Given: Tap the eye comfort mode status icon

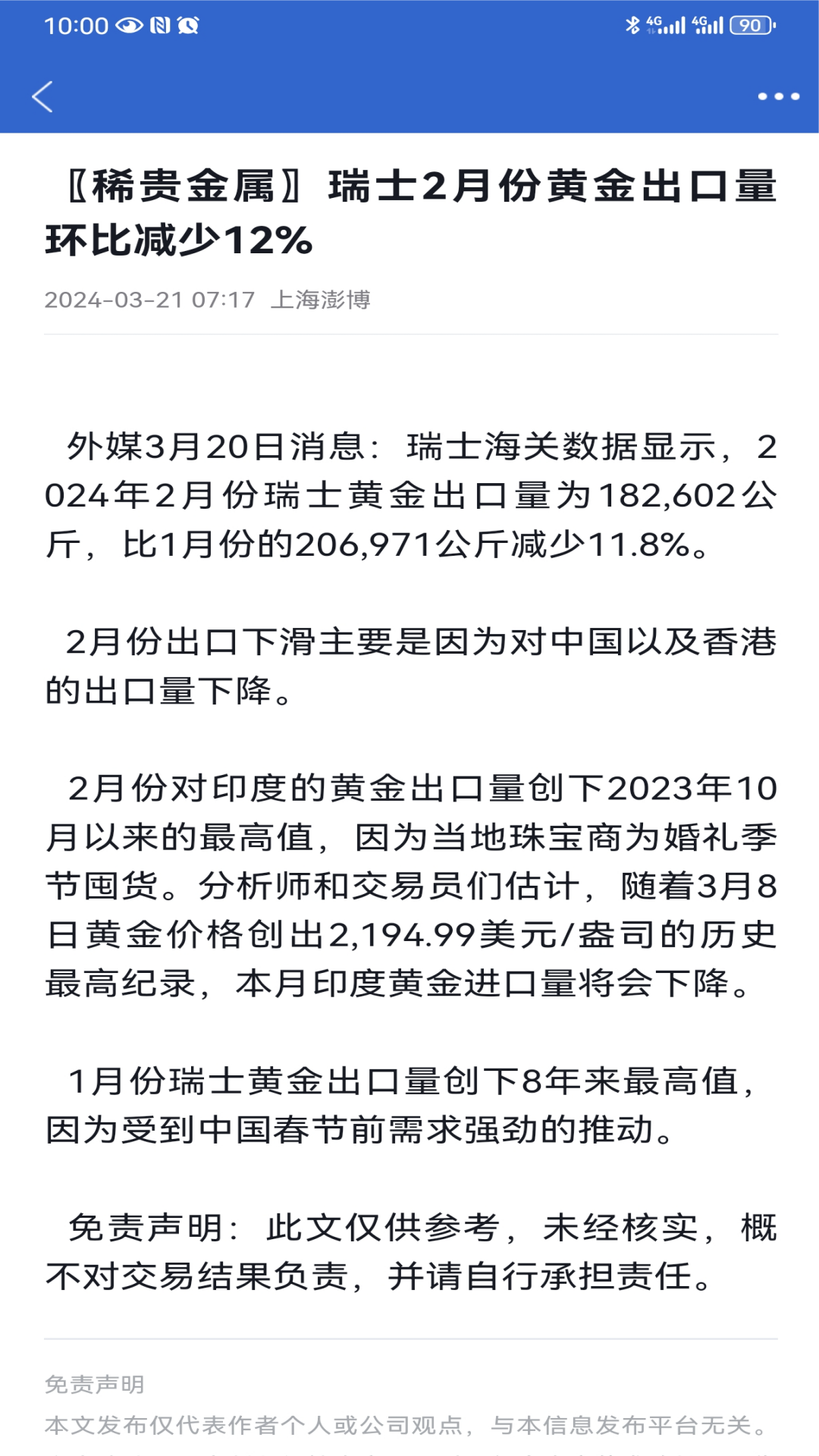Looking at the screenshot, I should [129, 23].
